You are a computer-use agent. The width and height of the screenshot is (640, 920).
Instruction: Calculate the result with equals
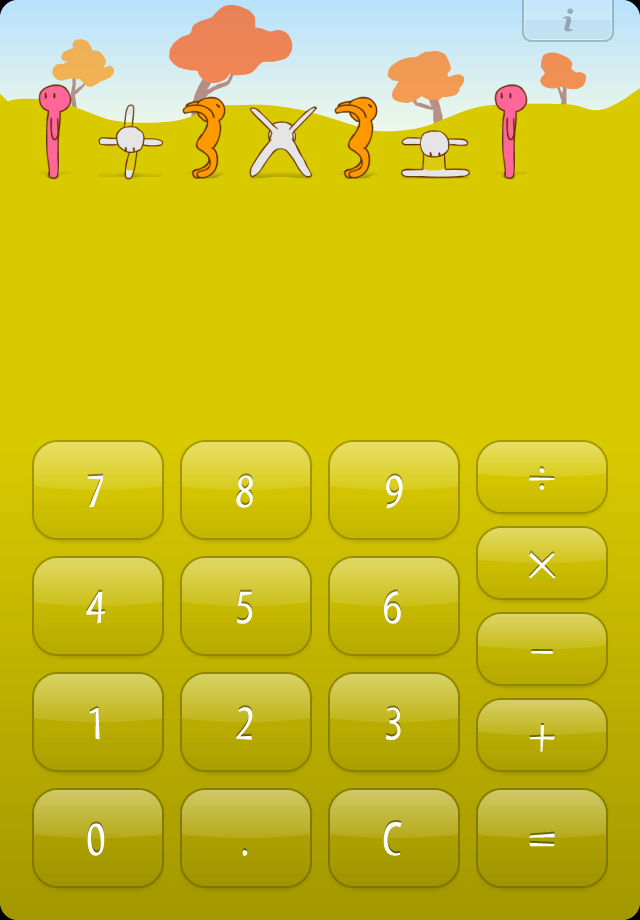click(542, 838)
